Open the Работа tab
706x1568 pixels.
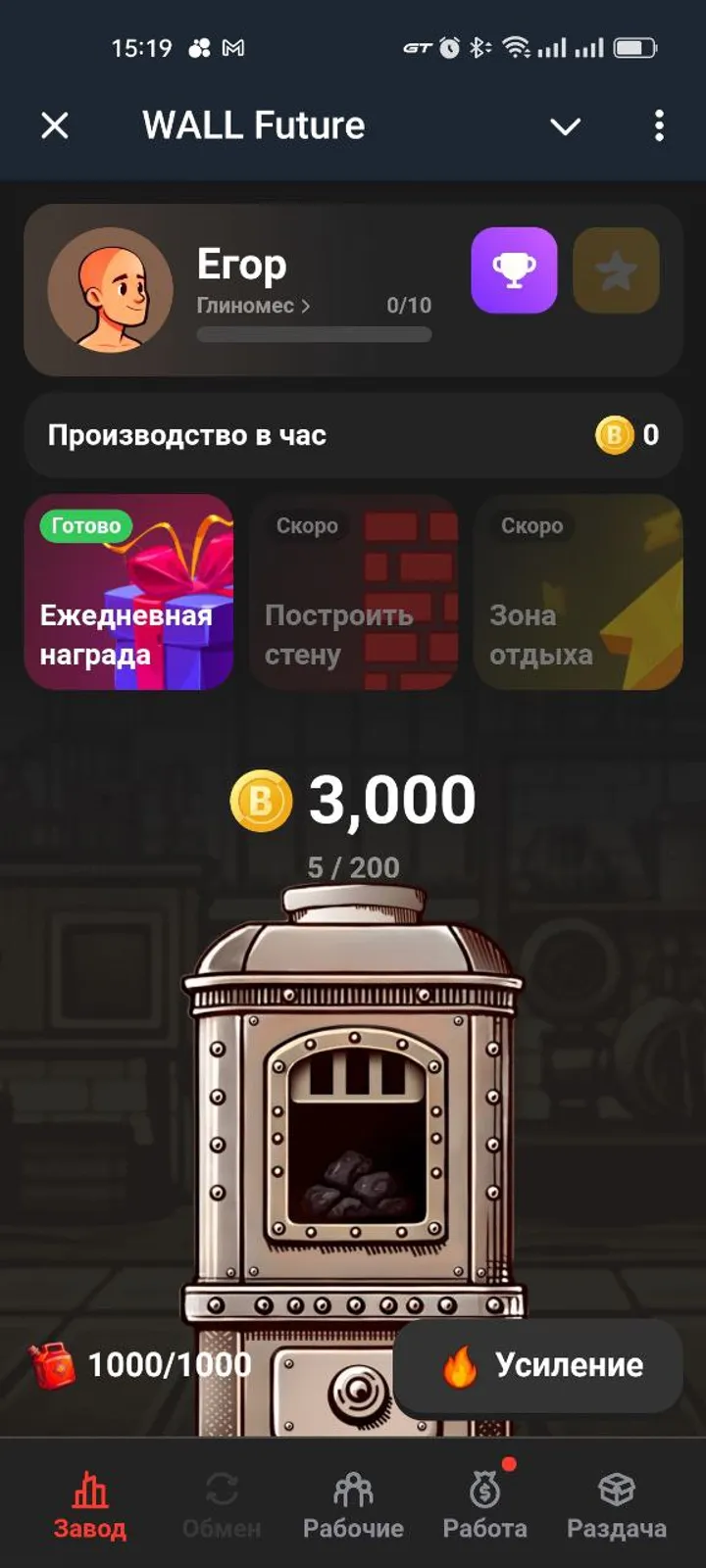[484, 1504]
